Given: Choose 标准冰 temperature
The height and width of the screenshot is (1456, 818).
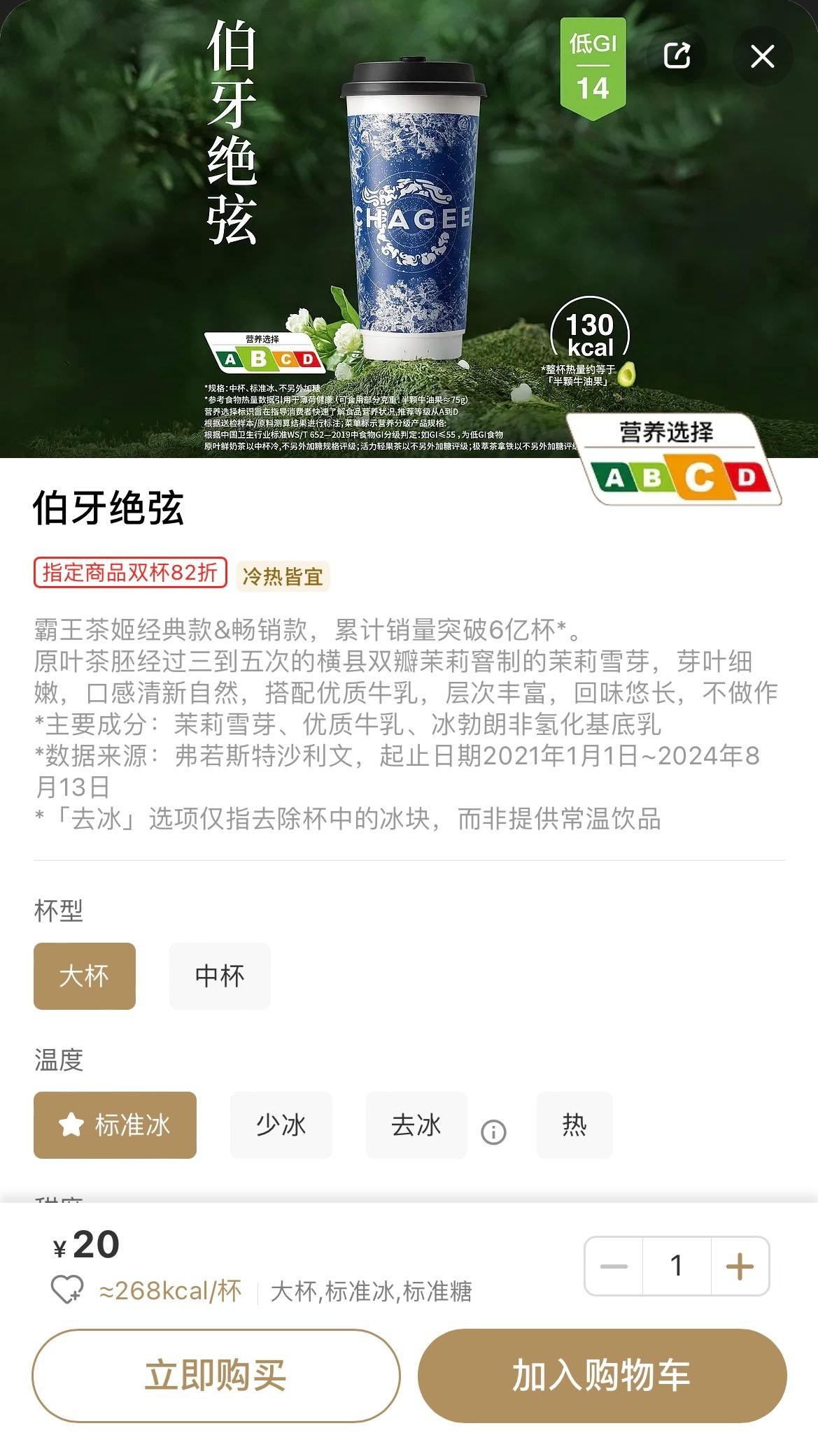Looking at the screenshot, I should (115, 1125).
